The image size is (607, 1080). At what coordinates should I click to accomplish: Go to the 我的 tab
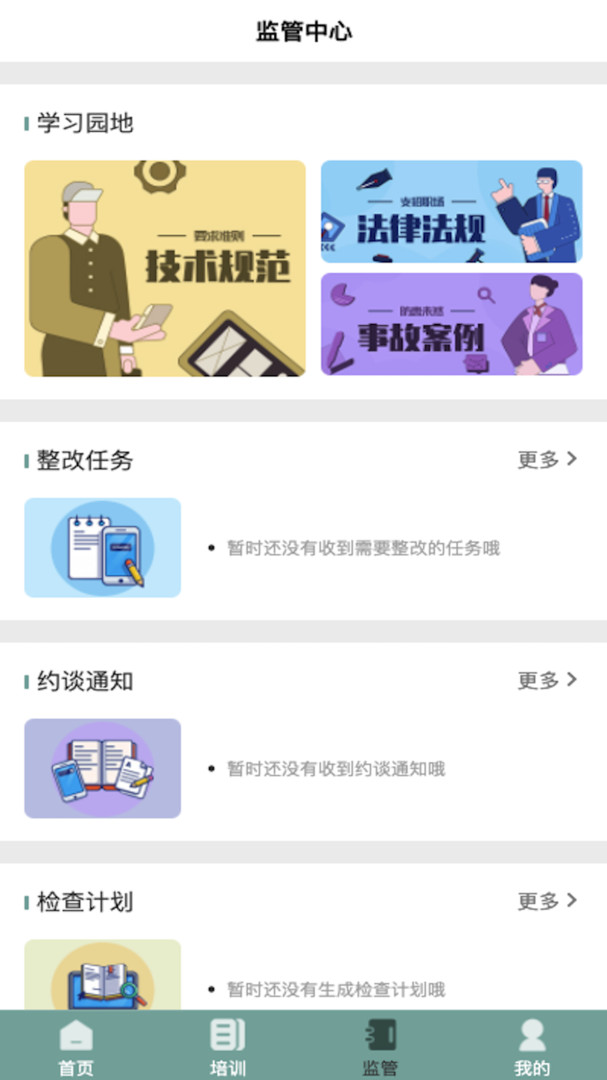[x=531, y=1046]
